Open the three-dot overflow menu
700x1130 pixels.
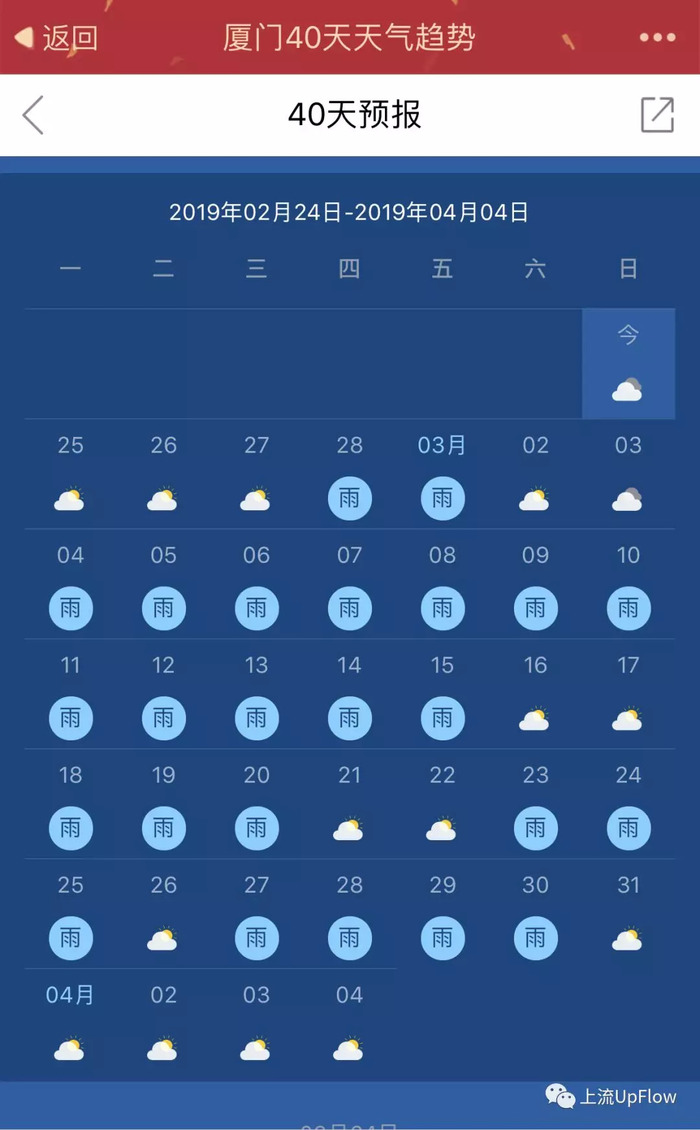pyautogui.click(x=657, y=38)
